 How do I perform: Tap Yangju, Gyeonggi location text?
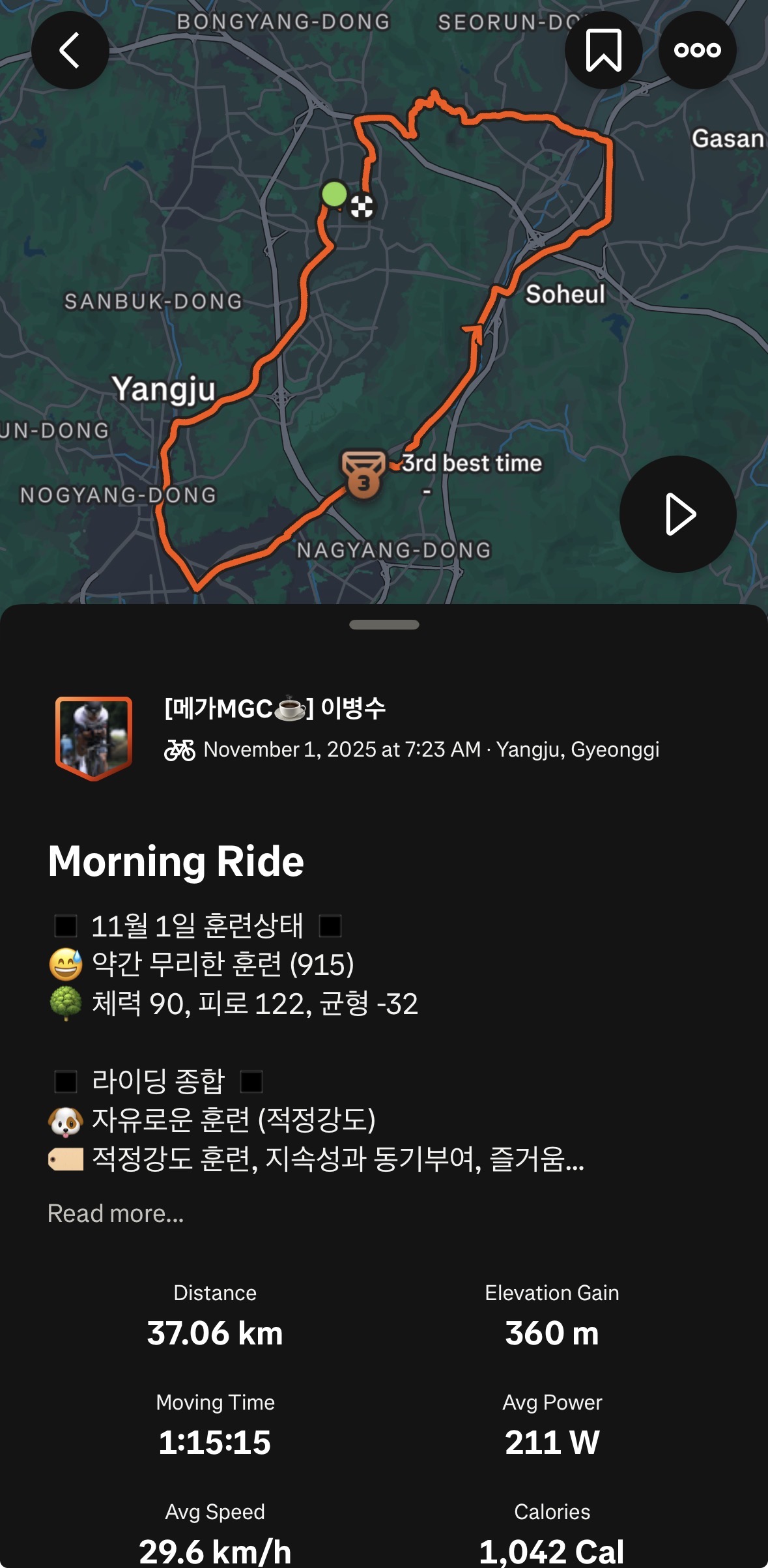coord(578,749)
